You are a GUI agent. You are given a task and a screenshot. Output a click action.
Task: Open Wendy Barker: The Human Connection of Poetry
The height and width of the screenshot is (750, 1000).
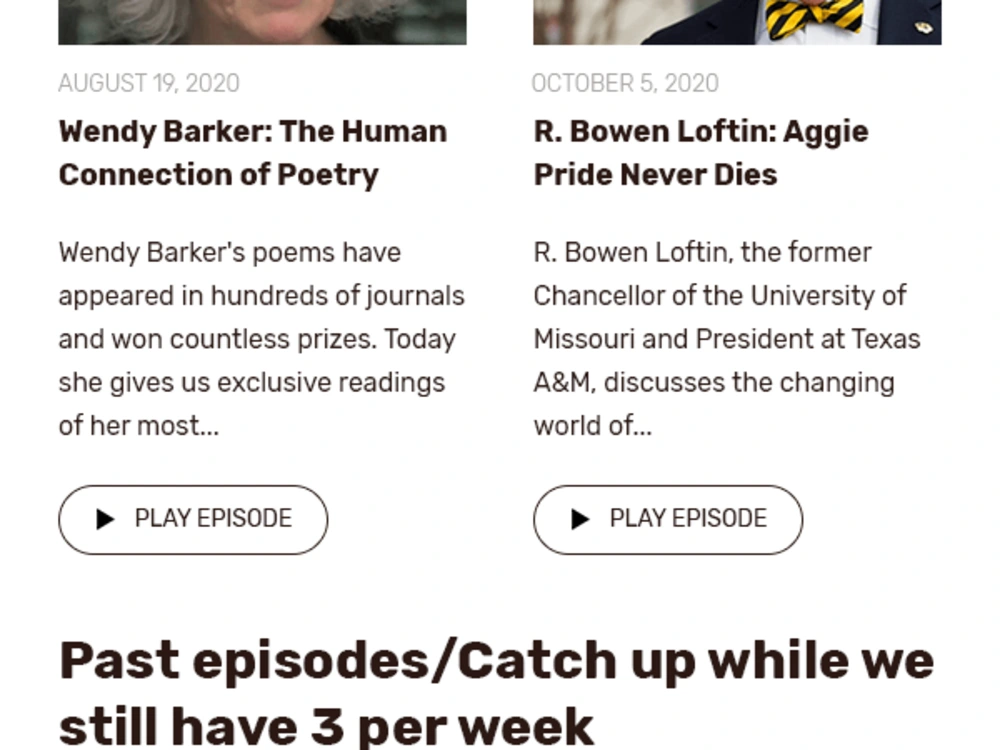pos(252,153)
